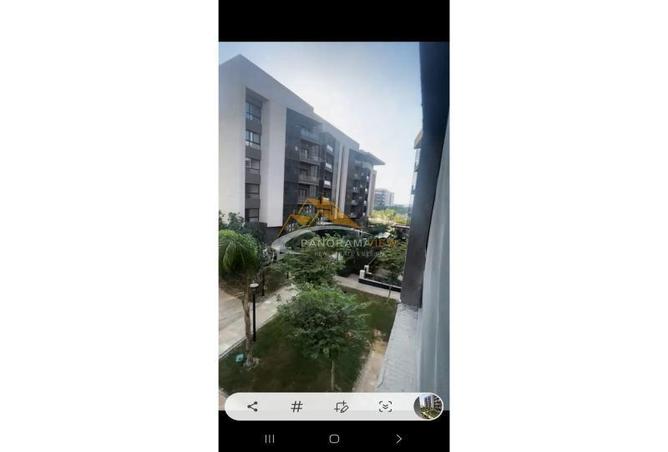The height and width of the screenshot is (452, 668).
Task: Crop and edit the screenshot
Action: pos(341,406)
